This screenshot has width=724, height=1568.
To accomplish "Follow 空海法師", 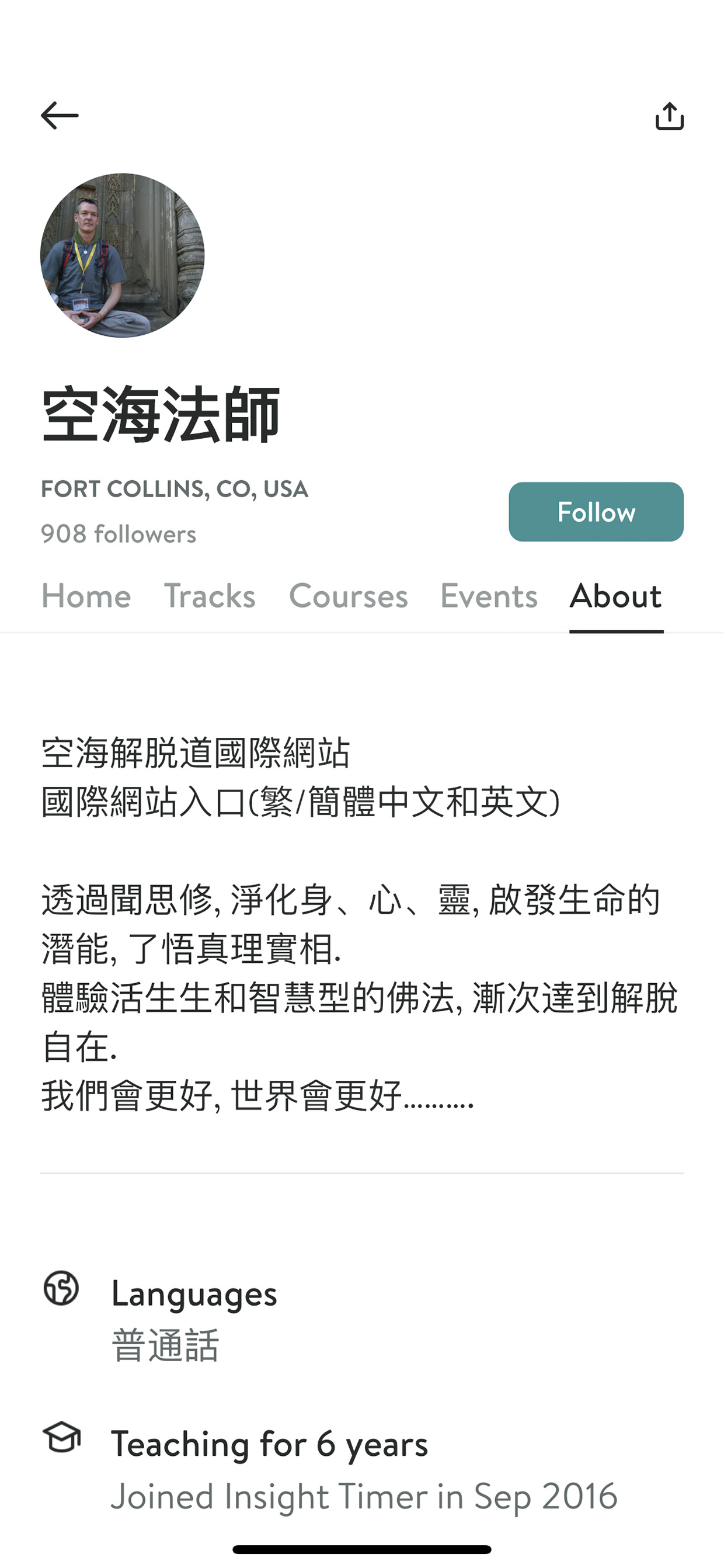I will (x=596, y=511).
